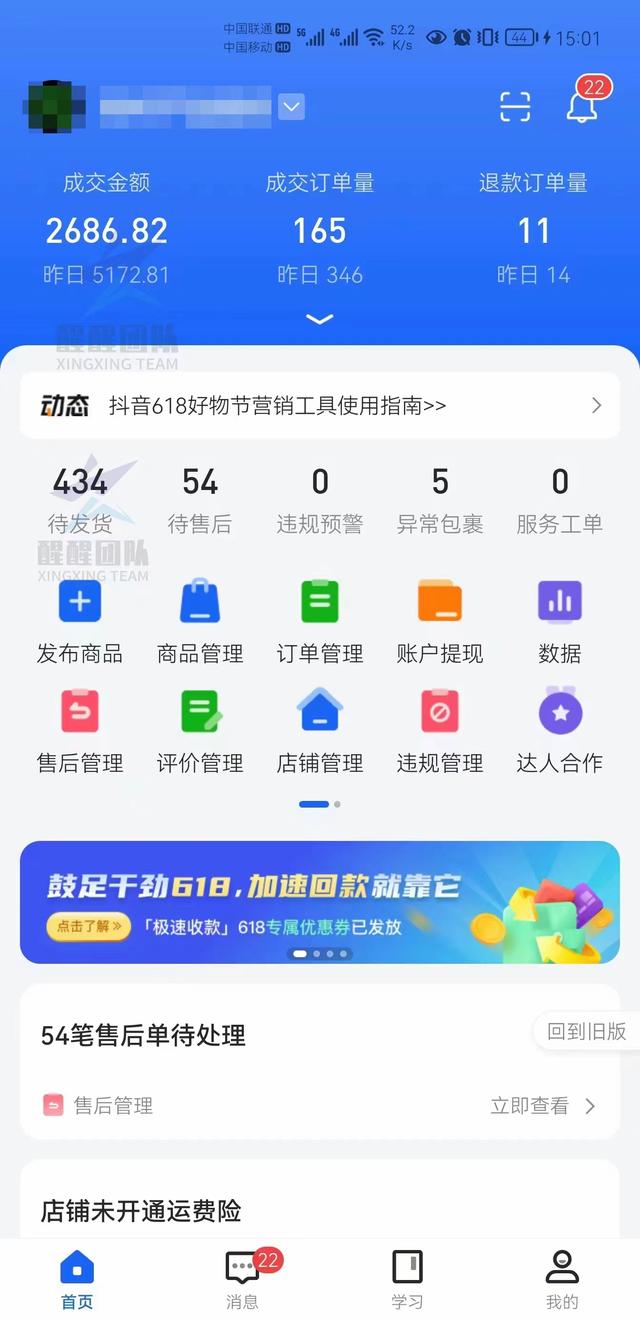This screenshot has width=640, height=1320.
Task: Switch to the 我的 tab
Action: [562, 1278]
